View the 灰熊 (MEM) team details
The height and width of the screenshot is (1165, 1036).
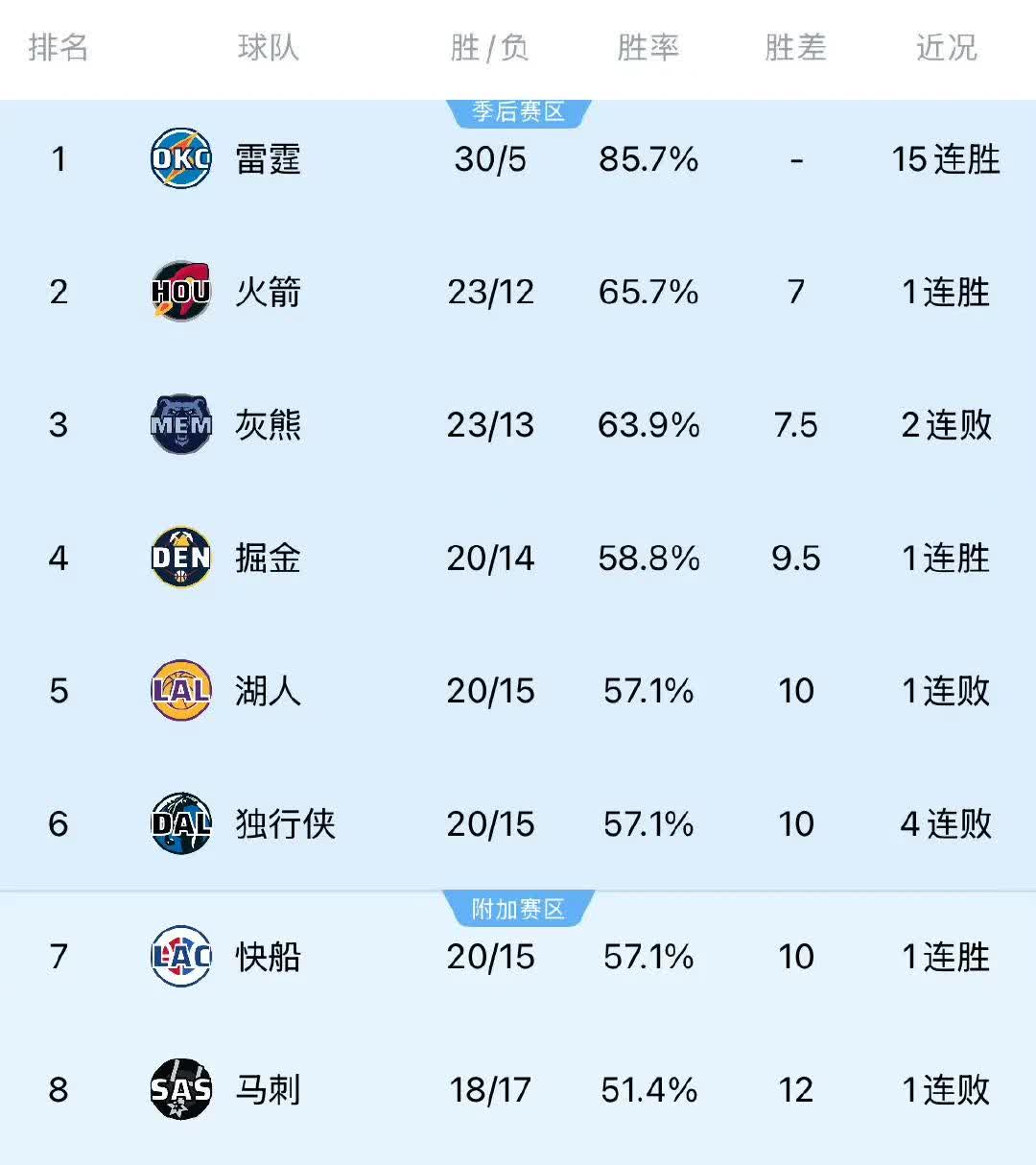tap(268, 424)
